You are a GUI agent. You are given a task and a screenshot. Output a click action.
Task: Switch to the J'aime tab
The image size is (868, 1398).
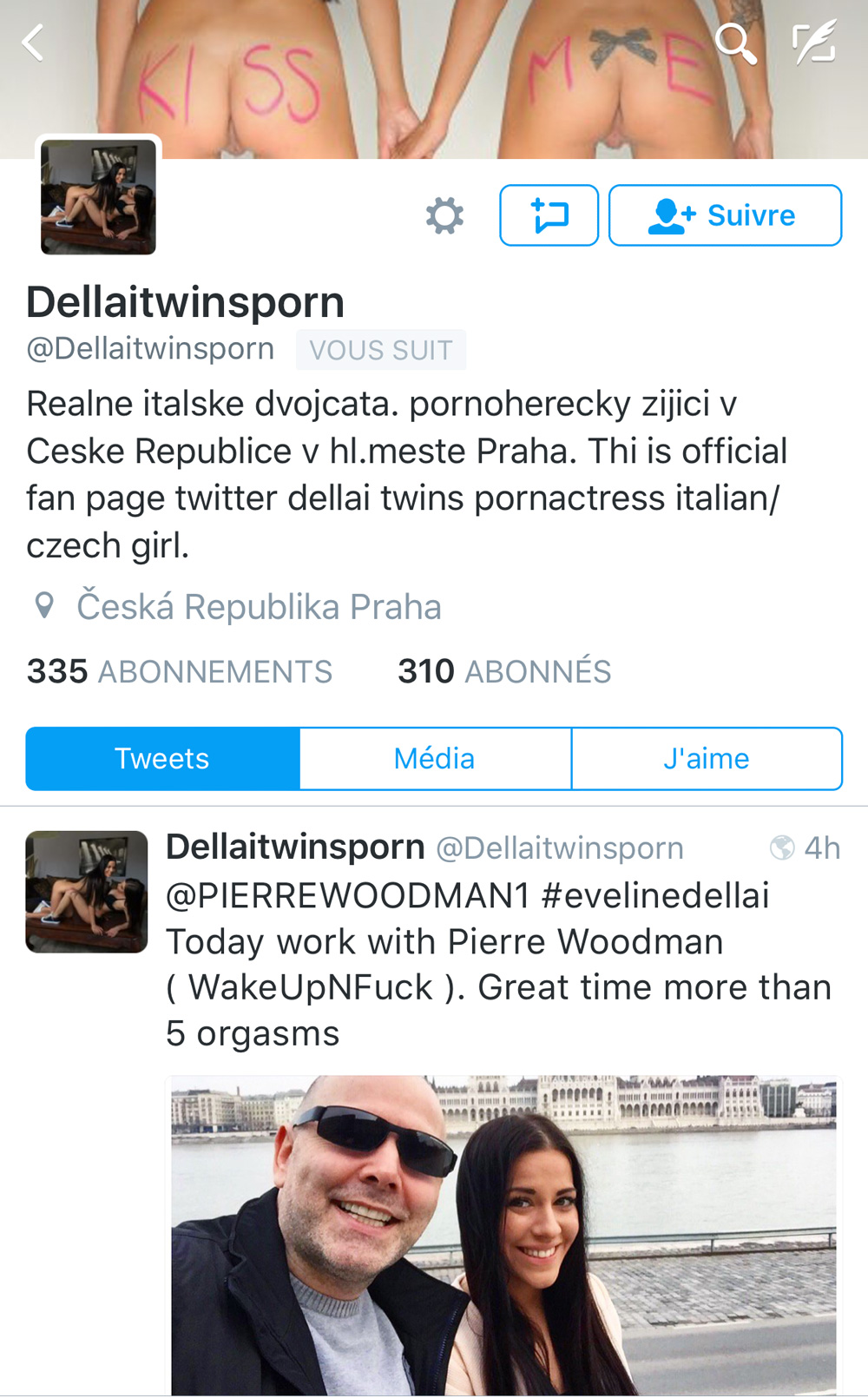click(706, 759)
